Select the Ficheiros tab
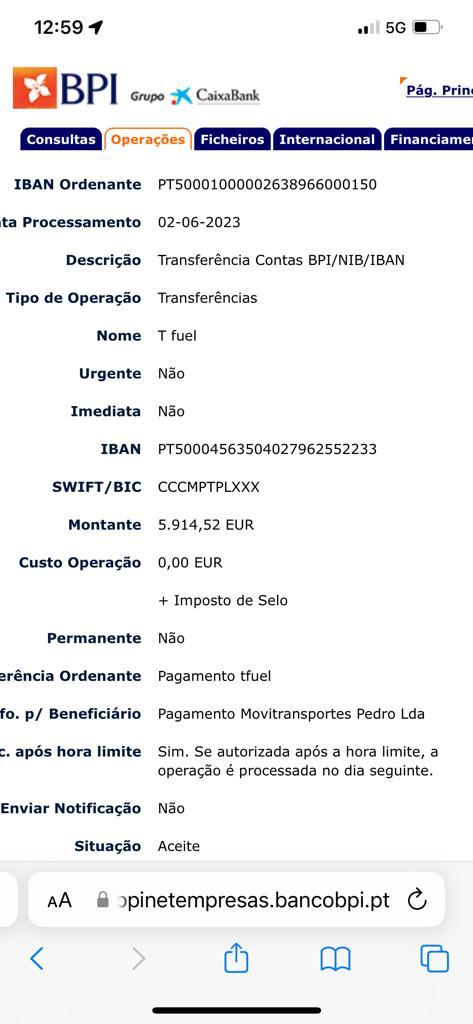Image resolution: width=473 pixels, height=1024 pixels. tap(232, 139)
